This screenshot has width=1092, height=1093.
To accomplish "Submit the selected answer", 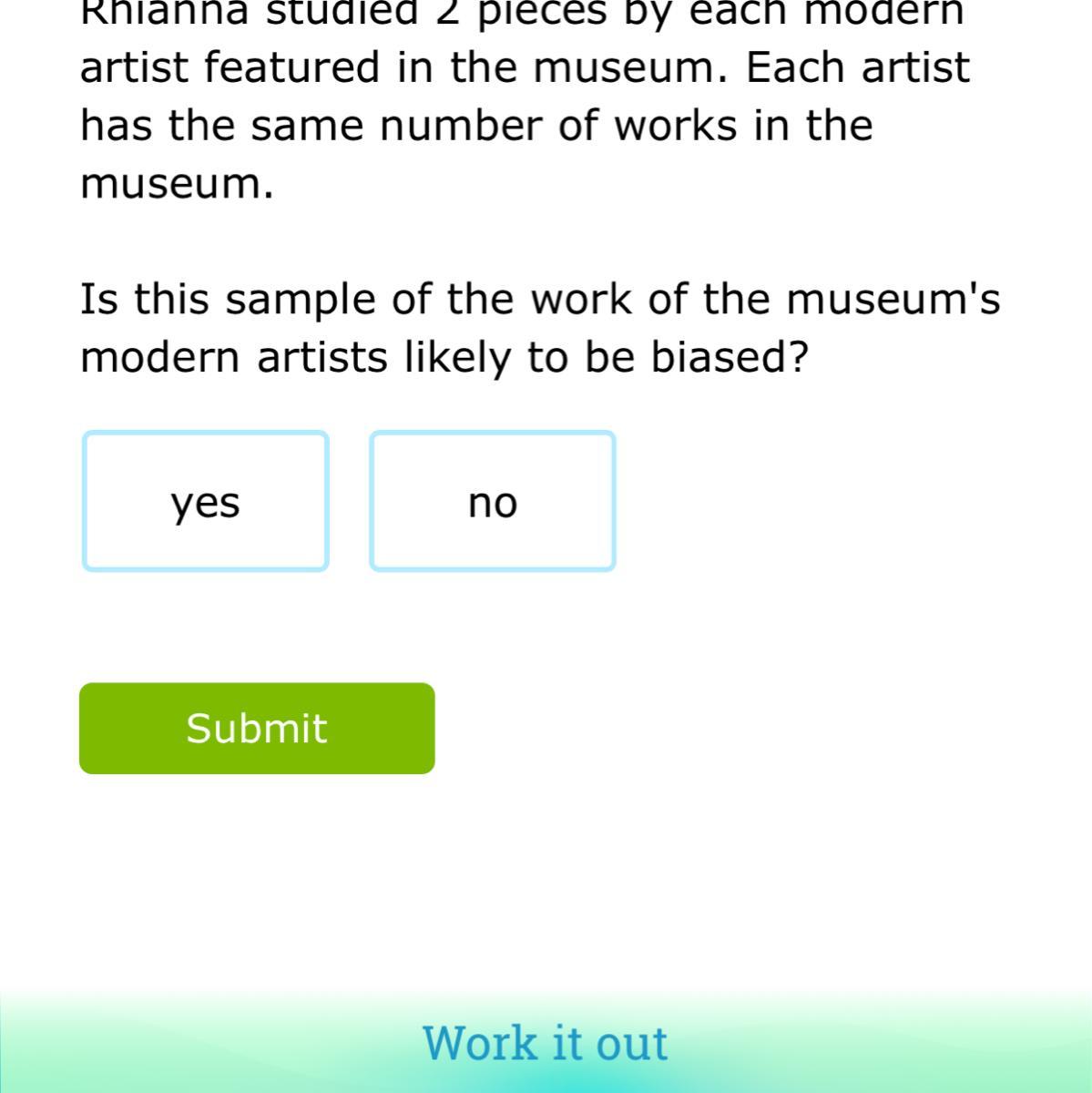I will point(257,729).
